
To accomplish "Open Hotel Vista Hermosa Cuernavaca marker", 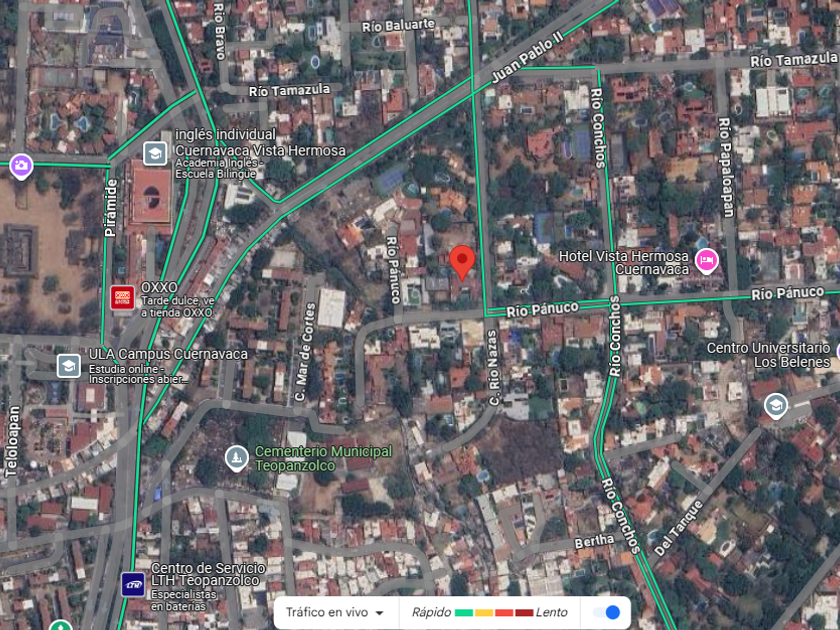I will pos(707,259).
